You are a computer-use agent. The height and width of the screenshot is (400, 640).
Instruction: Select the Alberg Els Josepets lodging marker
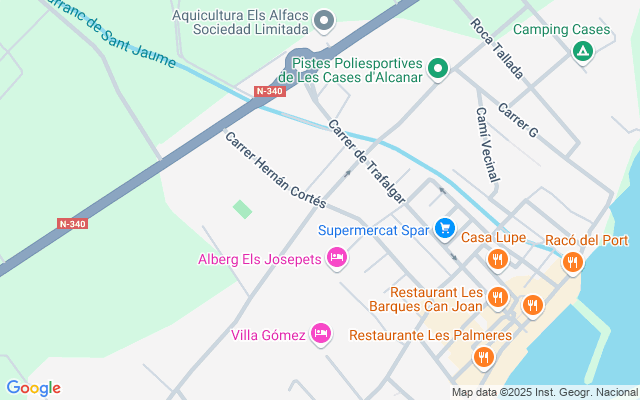[x=337, y=259]
